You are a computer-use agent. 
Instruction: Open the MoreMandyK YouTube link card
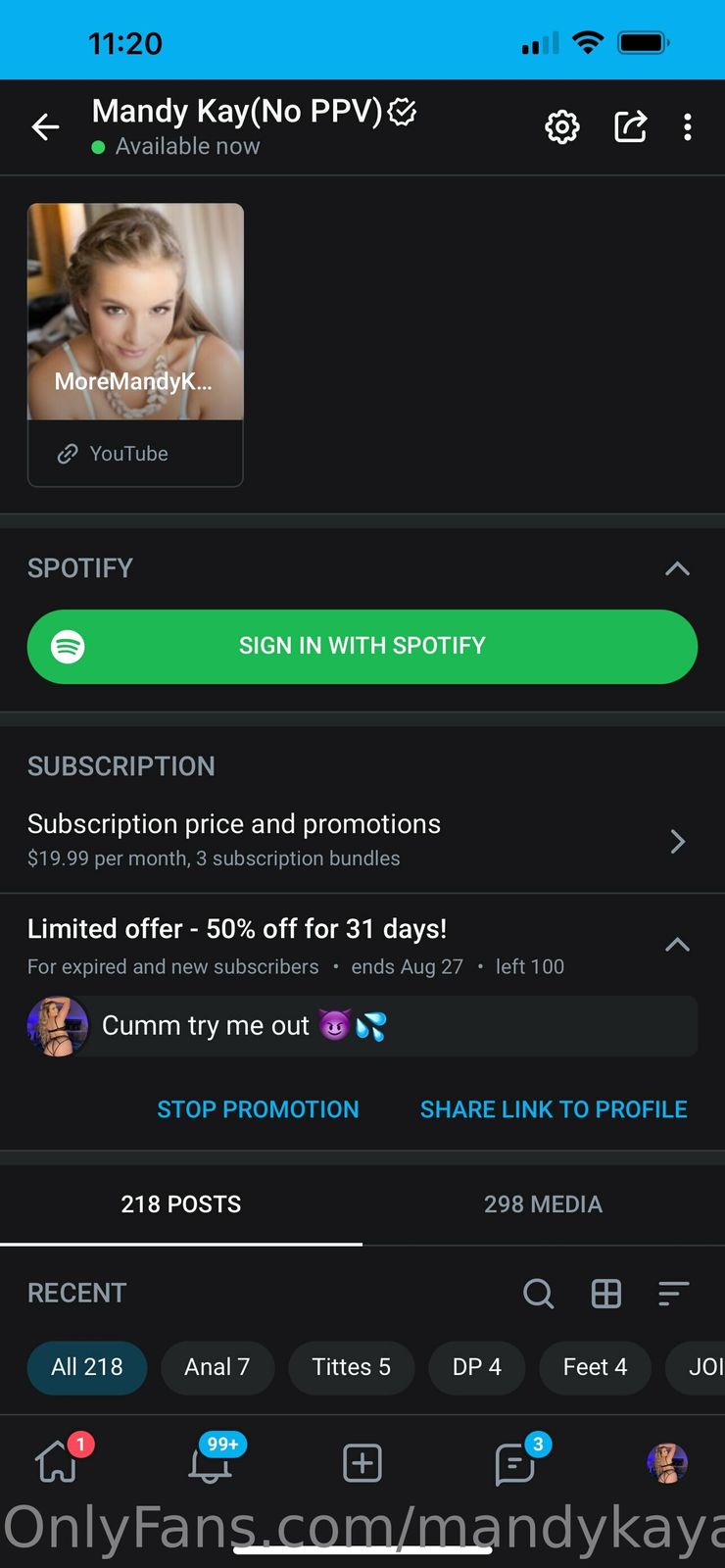(x=135, y=344)
